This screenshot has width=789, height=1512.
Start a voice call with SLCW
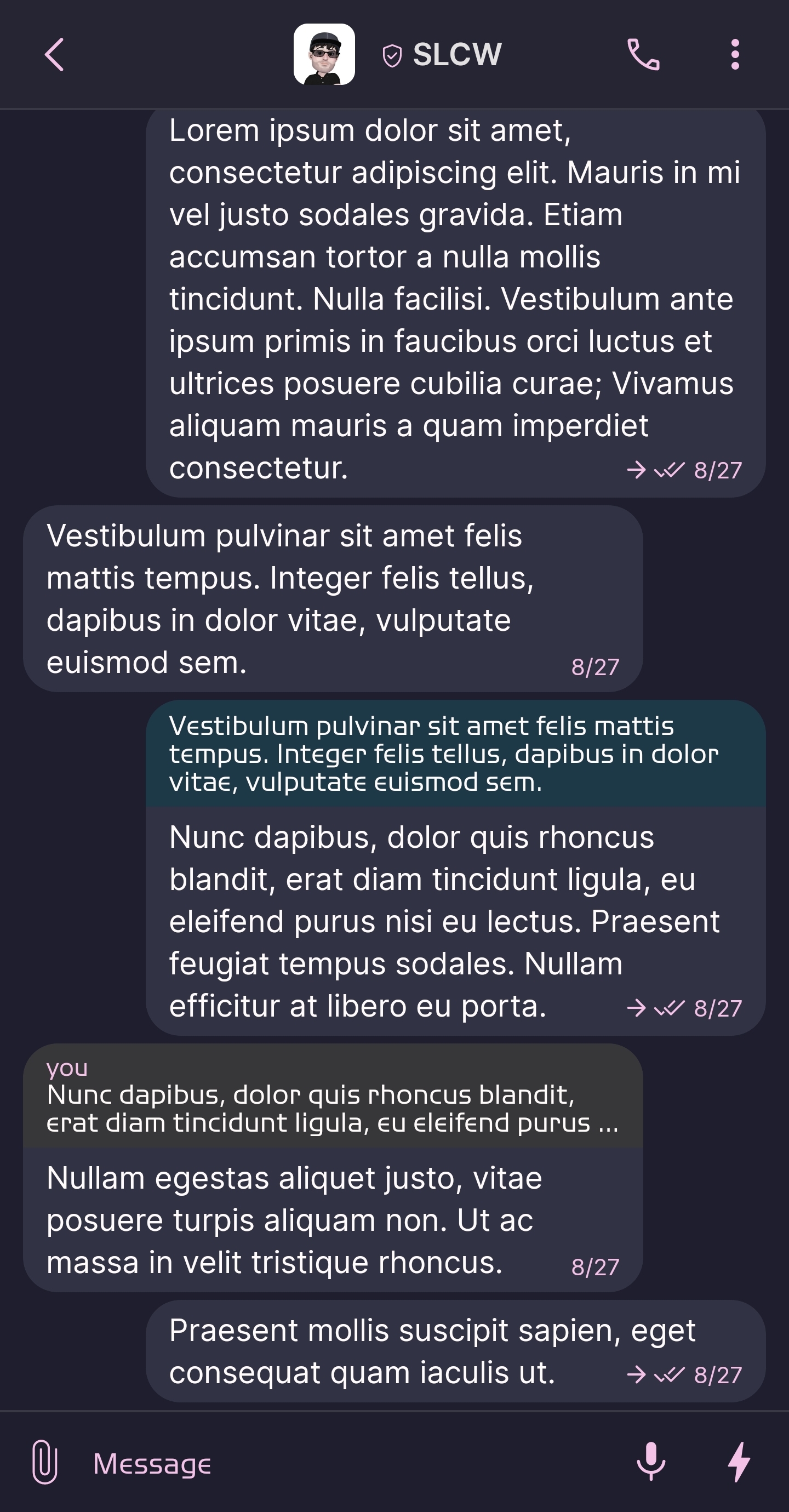pyautogui.click(x=643, y=55)
